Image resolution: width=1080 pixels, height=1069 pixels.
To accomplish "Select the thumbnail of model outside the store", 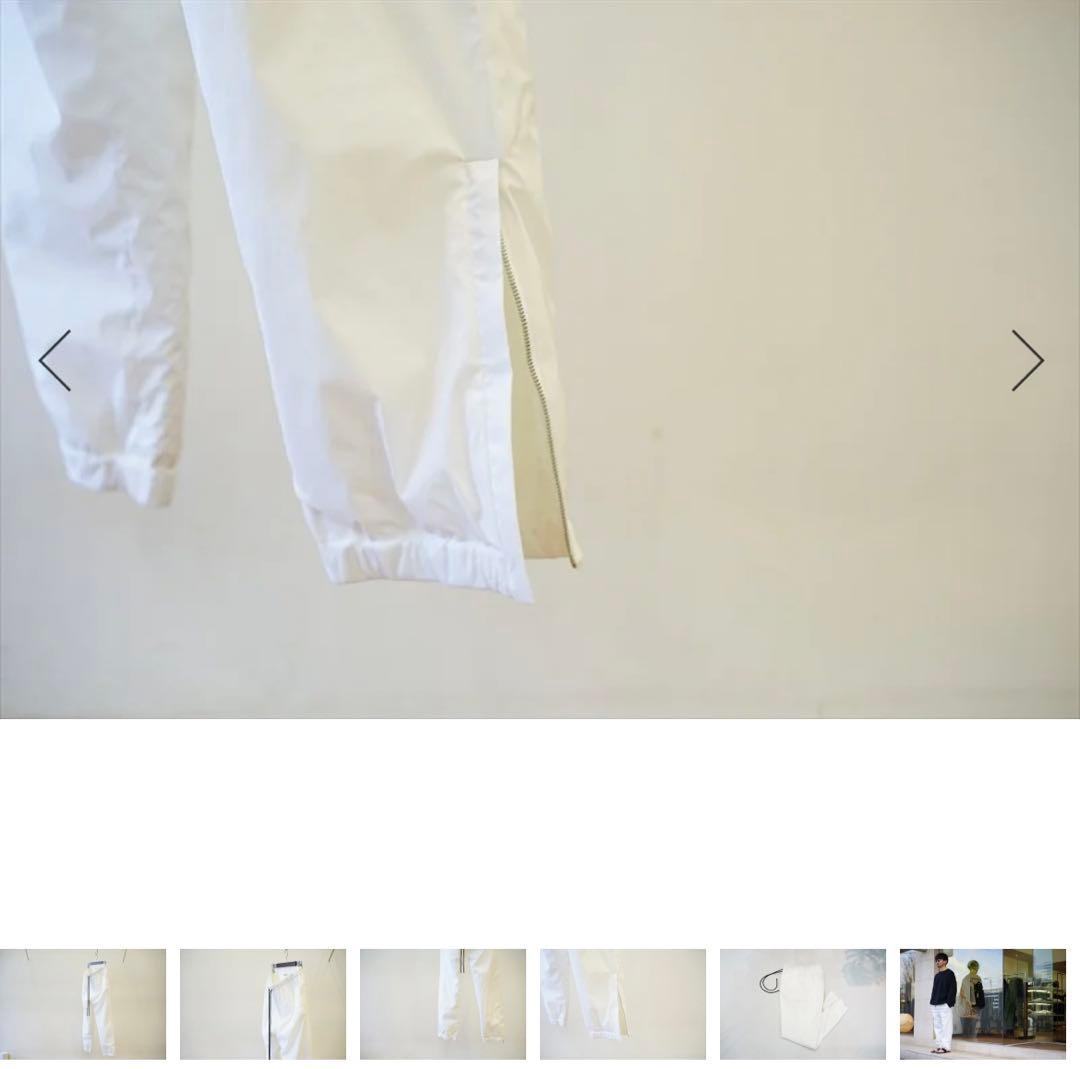I will tap(982, 1003).
